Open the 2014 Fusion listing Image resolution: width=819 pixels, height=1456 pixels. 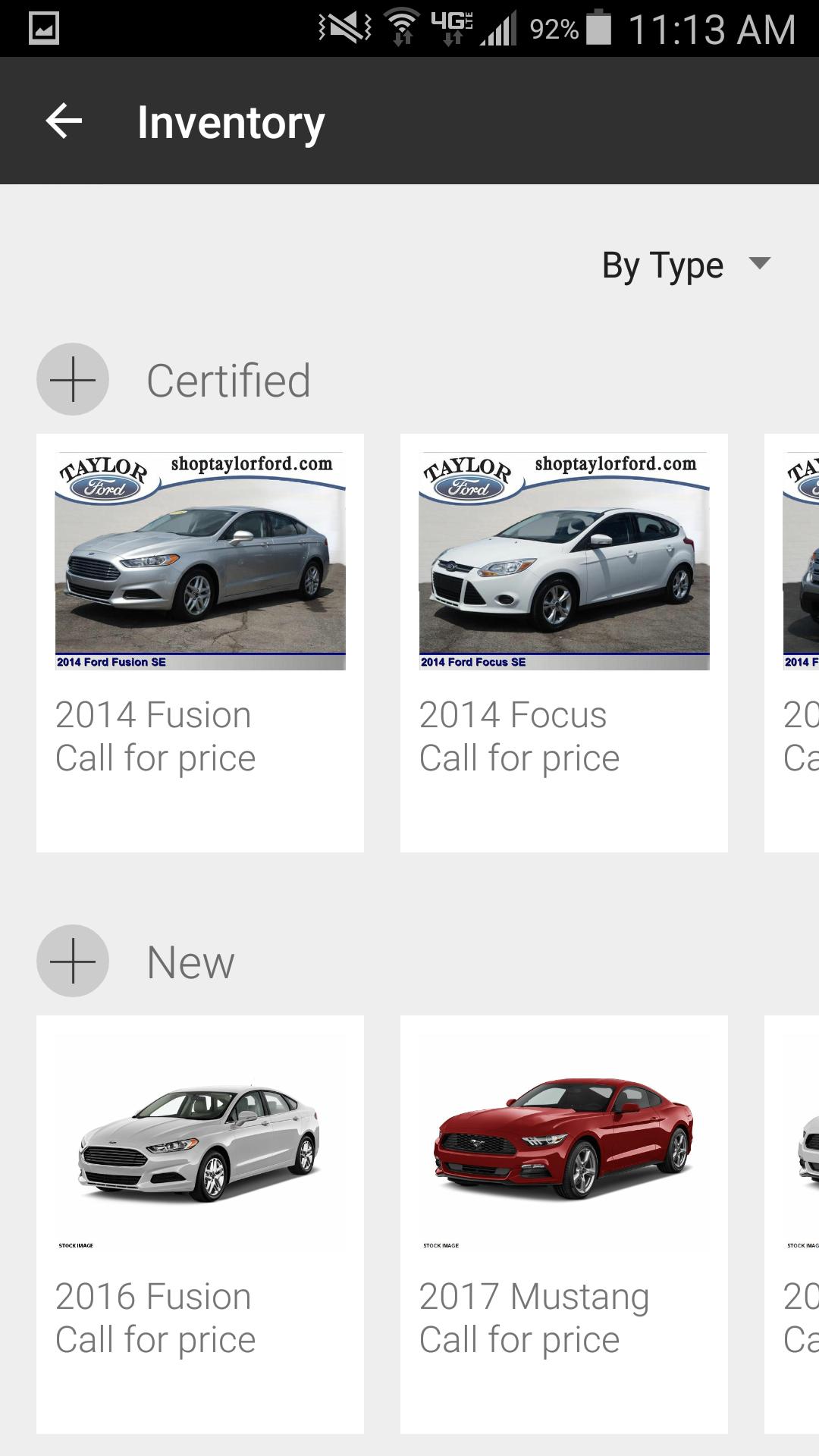pyautogui.click(x=200, y=642)
